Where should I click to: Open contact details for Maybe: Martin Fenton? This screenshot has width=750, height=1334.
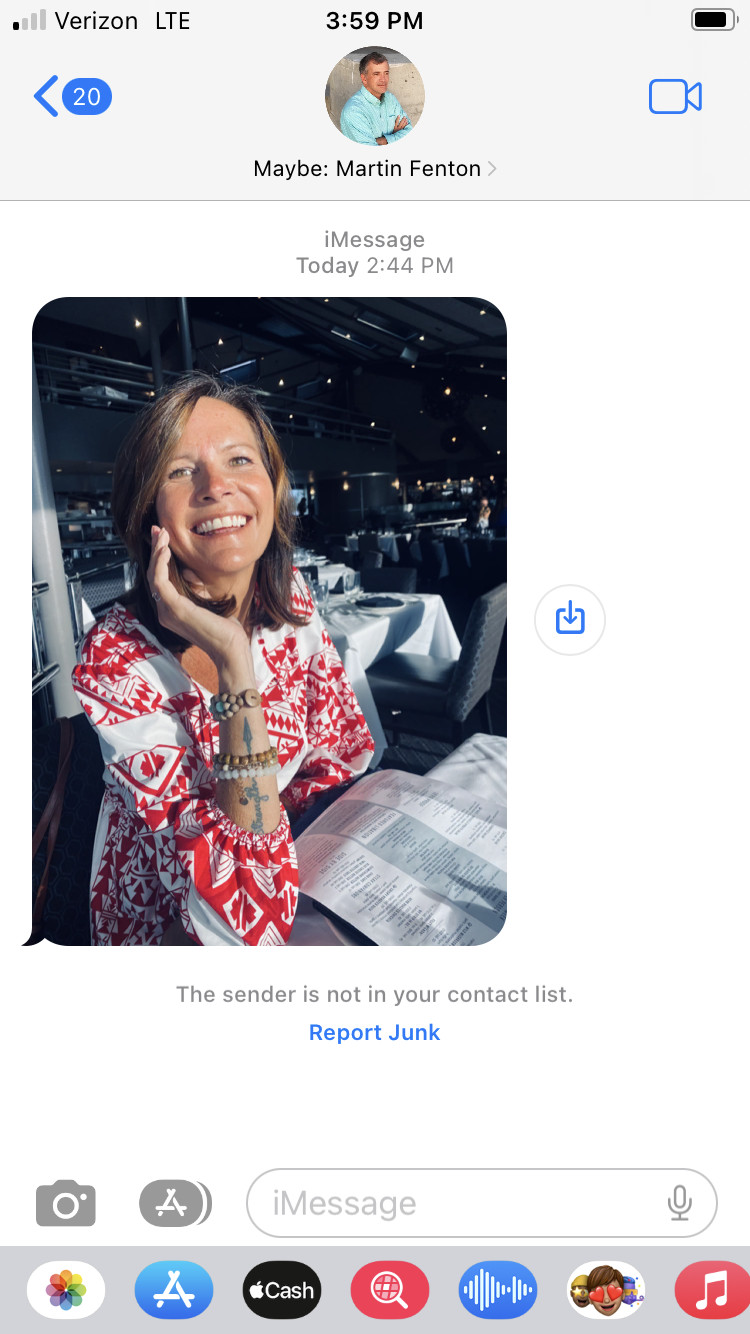374,169
